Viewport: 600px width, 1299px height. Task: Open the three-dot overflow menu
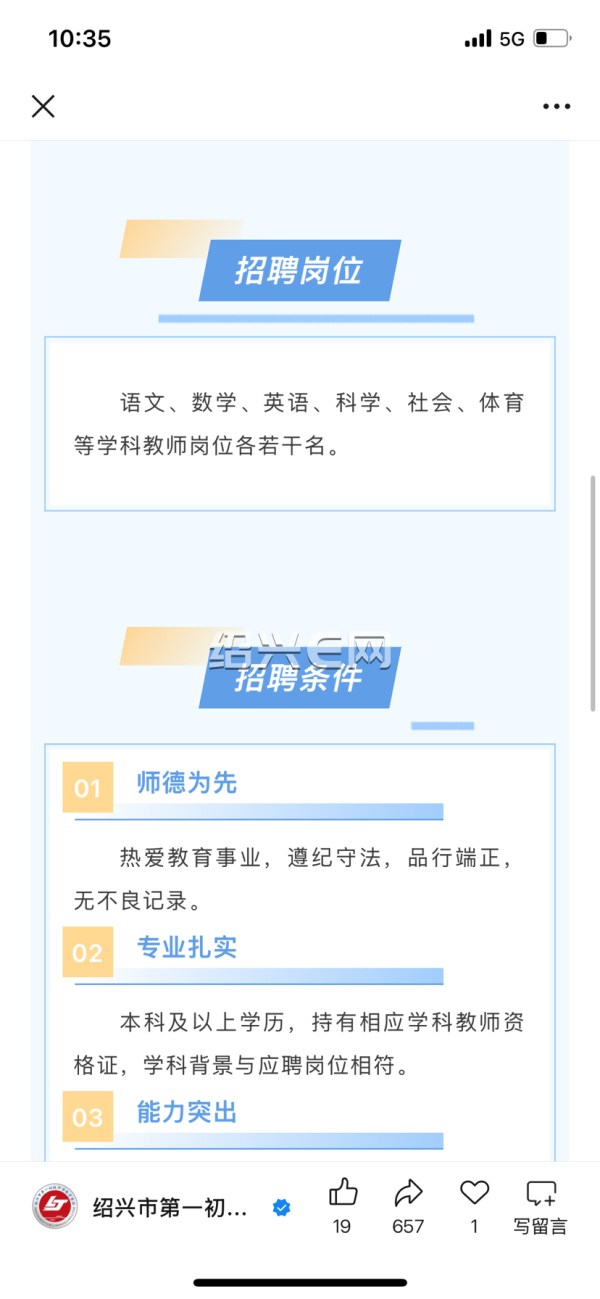point(556,106)
